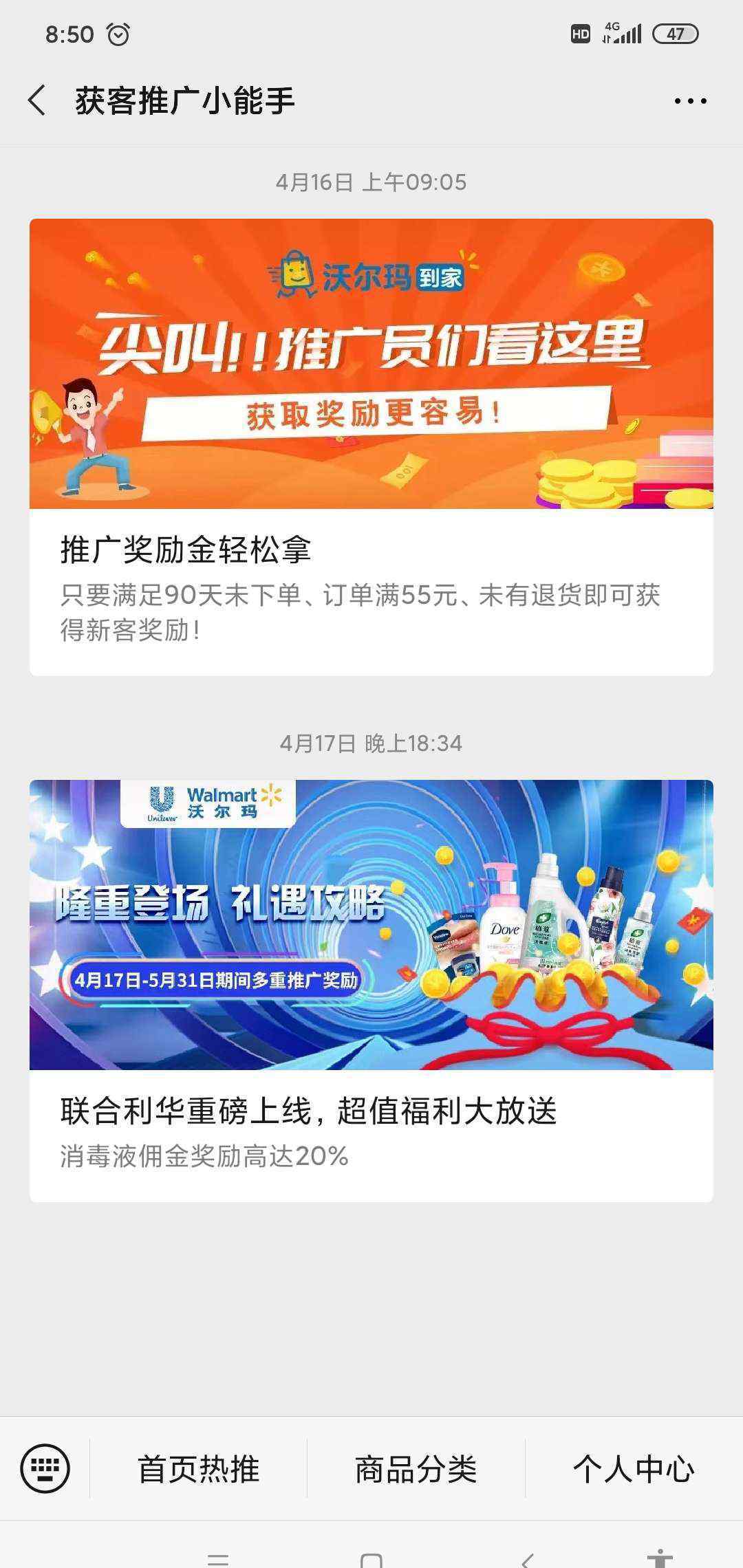This screenshot has width=743, height=1568.
Task: Switch to keyboard input mode
Action: click(45, 1468)
